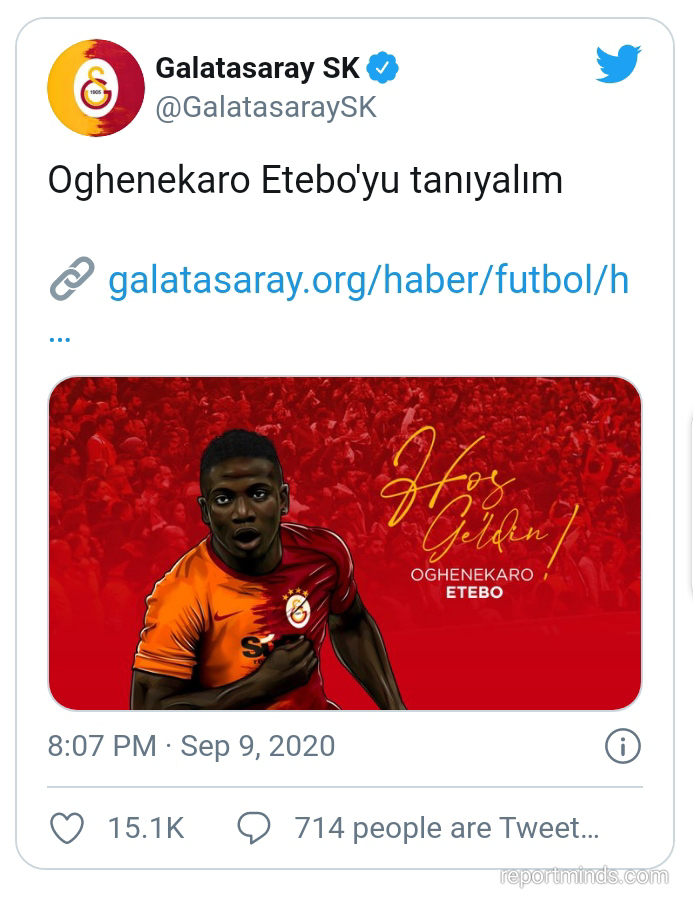Open the tweet info icon
The width and height of the screenshot is (693, 918).
coord(622,746)
